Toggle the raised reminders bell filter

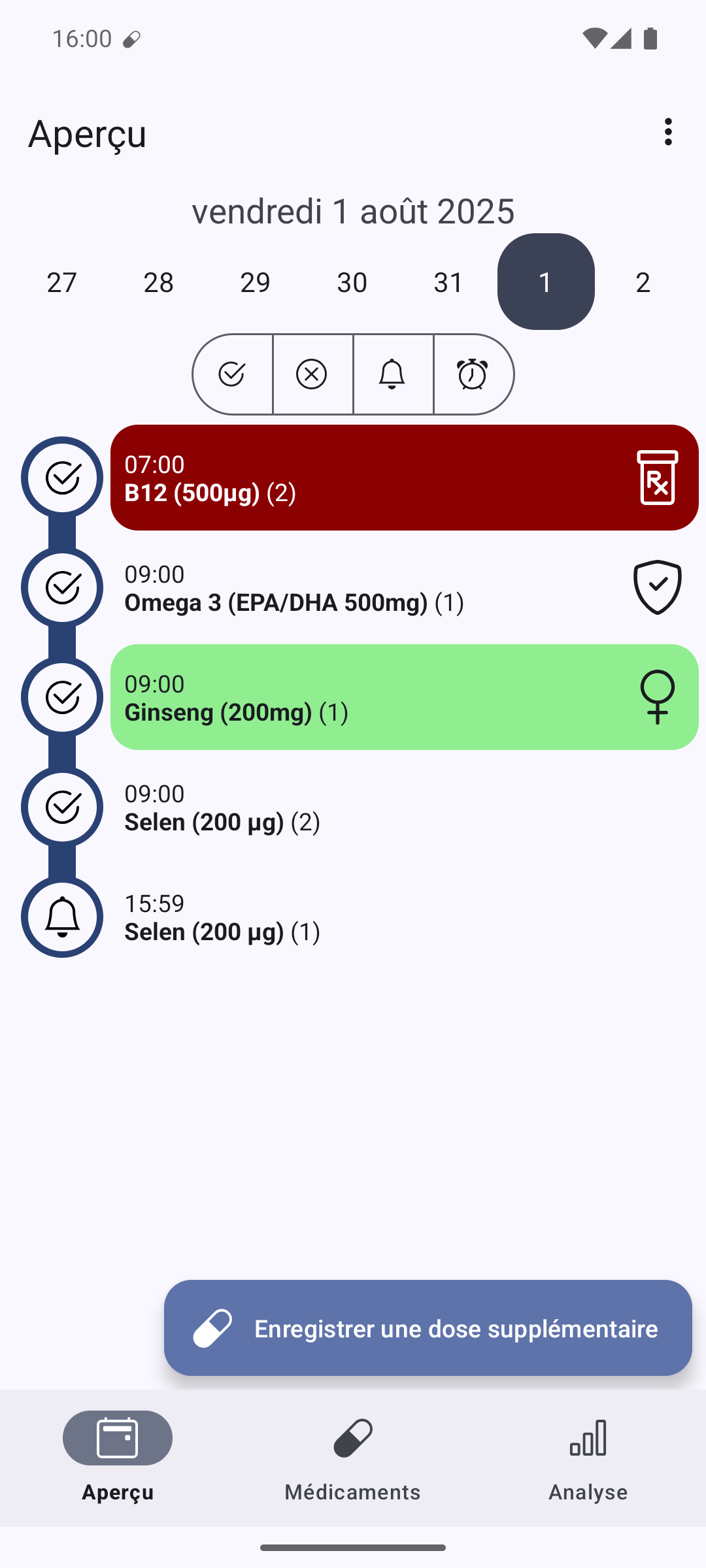pos(392,374)
